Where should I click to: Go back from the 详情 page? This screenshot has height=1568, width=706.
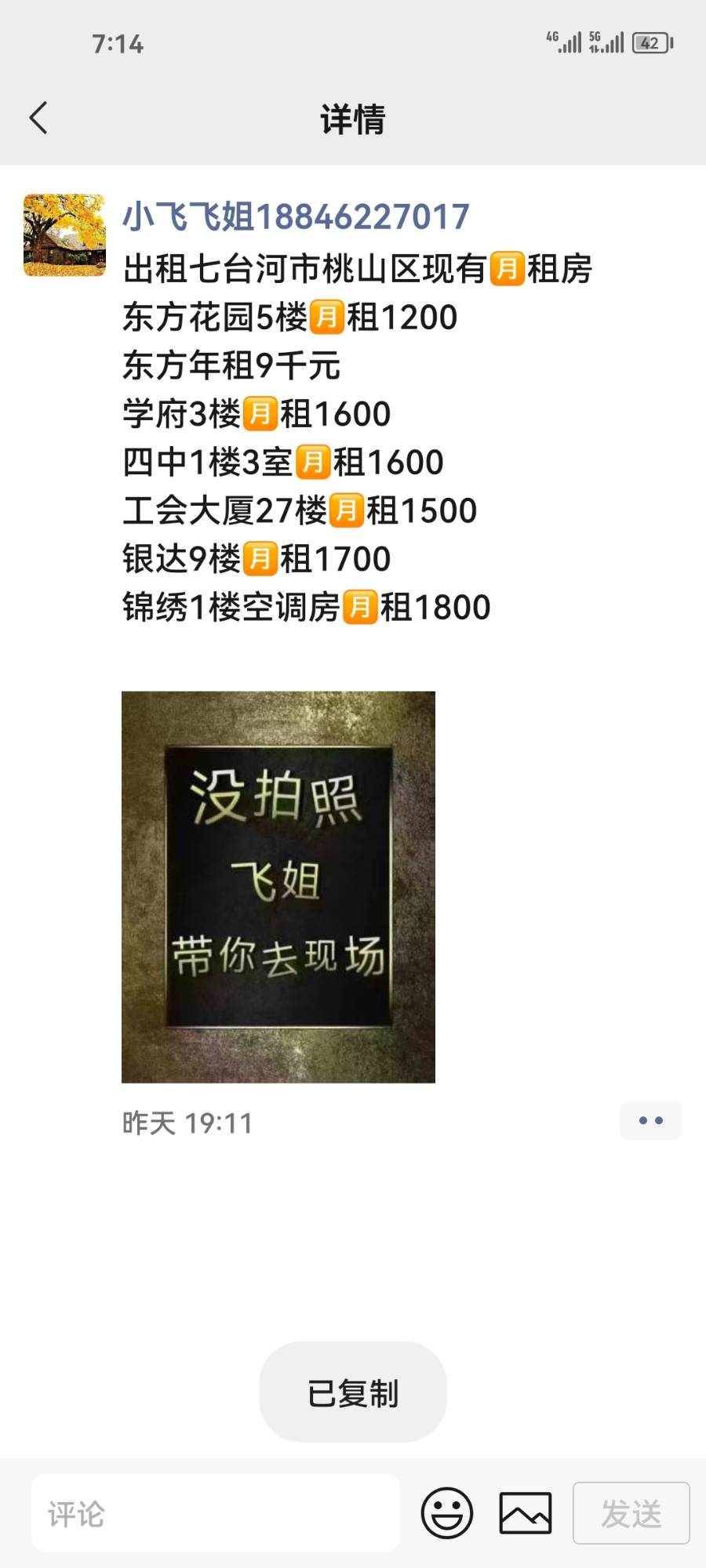38,118
